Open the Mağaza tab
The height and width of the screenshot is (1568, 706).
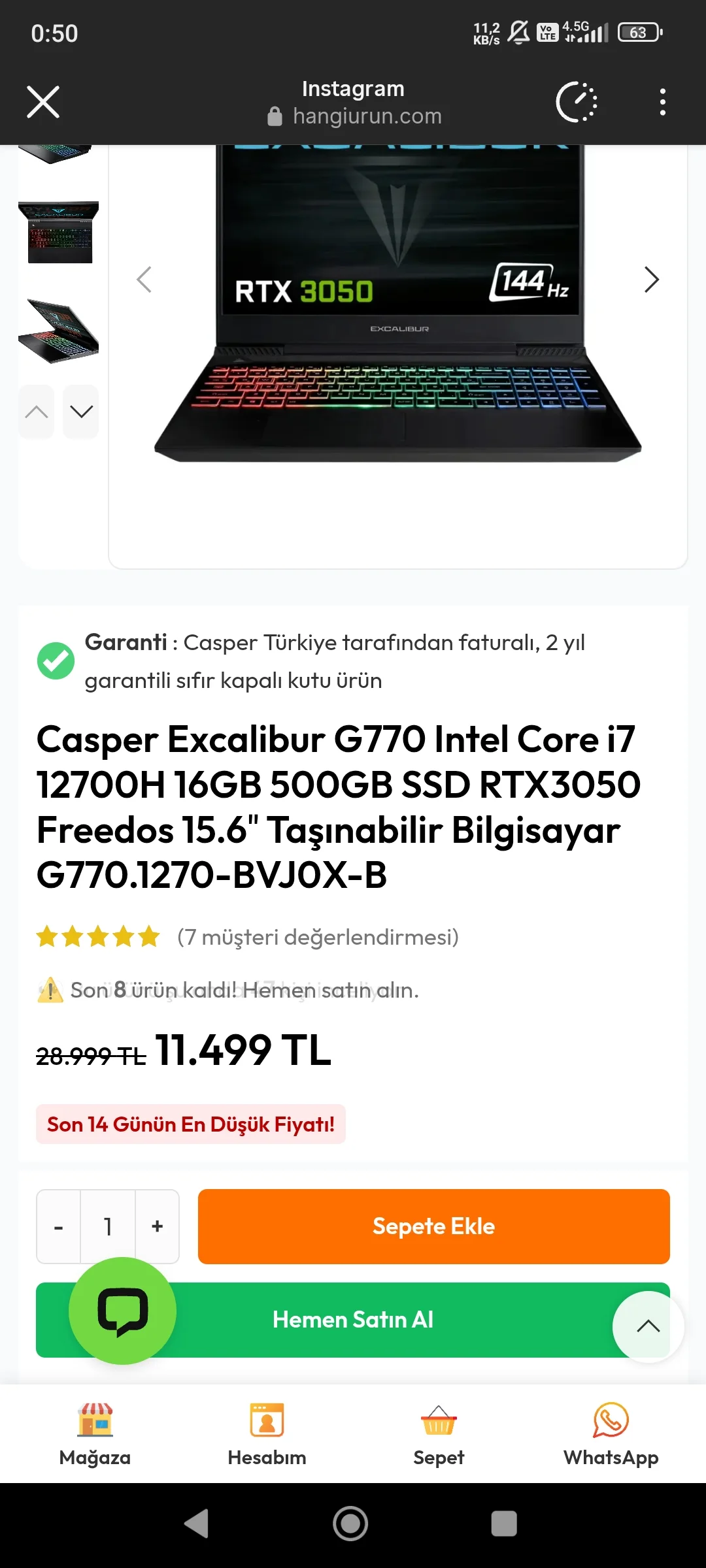point(95,1433)
